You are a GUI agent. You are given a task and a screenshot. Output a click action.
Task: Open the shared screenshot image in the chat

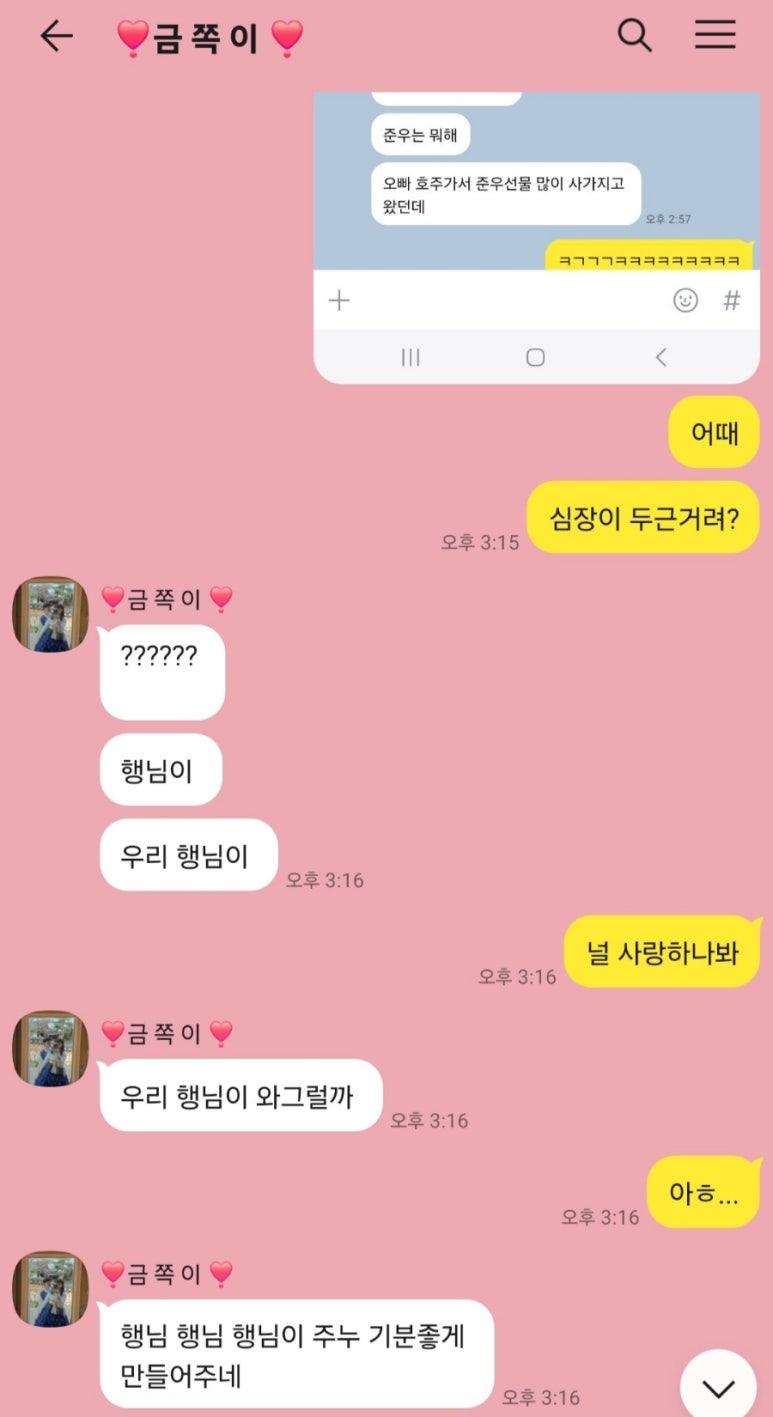536,237
